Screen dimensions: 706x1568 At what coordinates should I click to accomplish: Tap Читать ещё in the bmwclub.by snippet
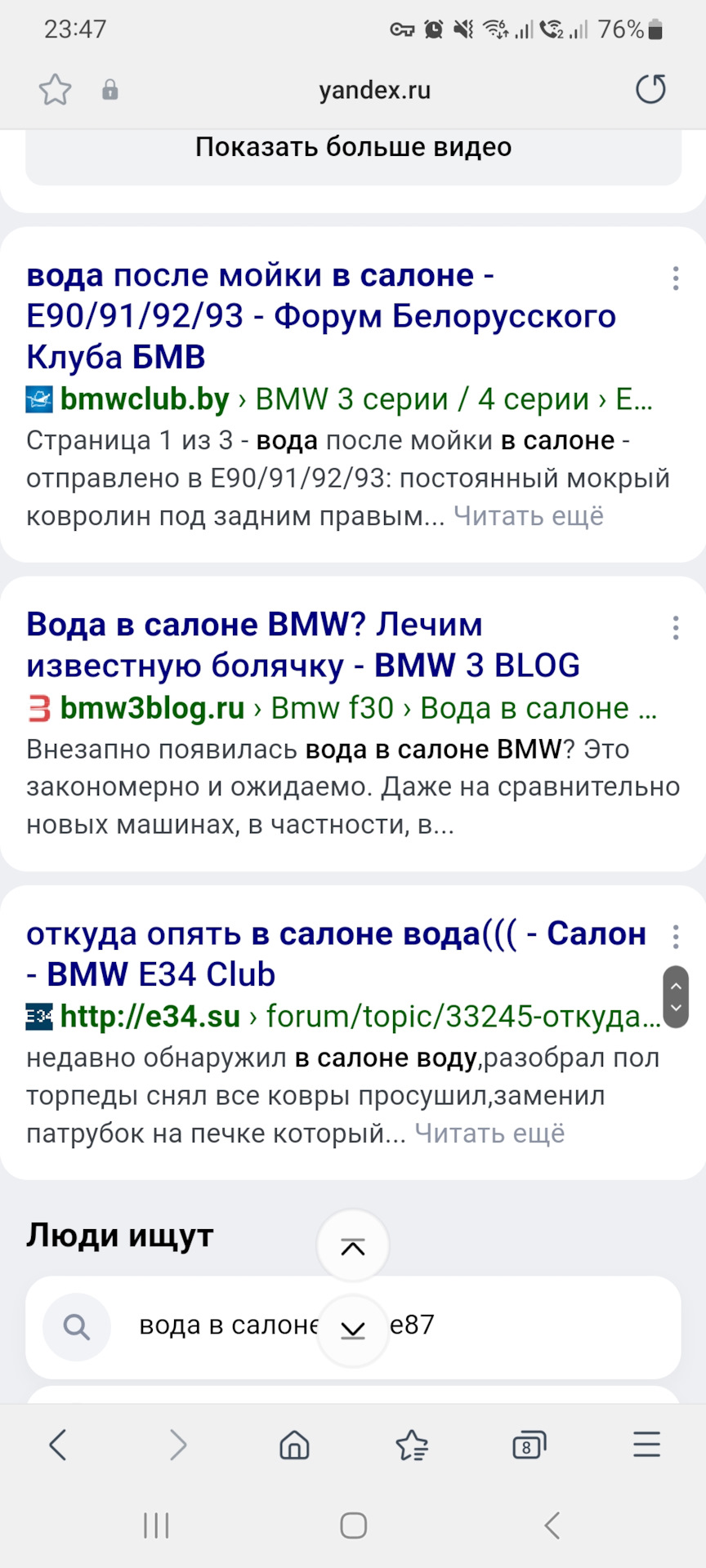(528, 516)
